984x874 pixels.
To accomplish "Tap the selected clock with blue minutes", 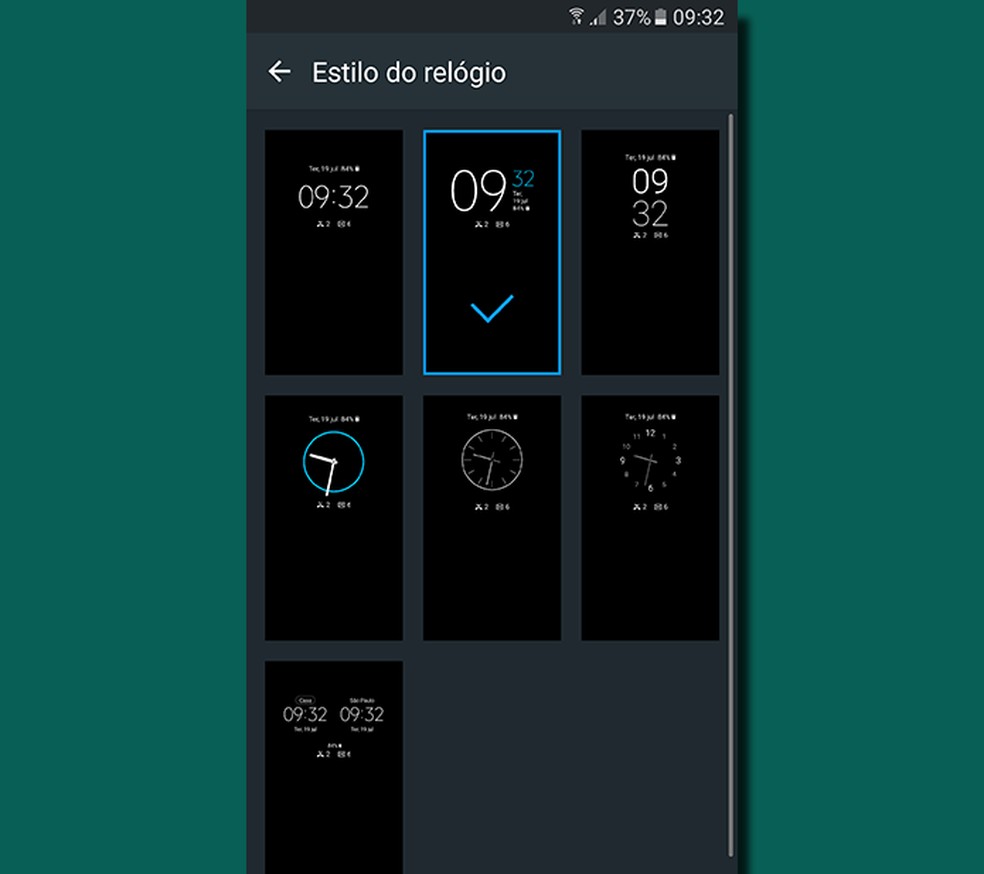I will pos(491,252).
